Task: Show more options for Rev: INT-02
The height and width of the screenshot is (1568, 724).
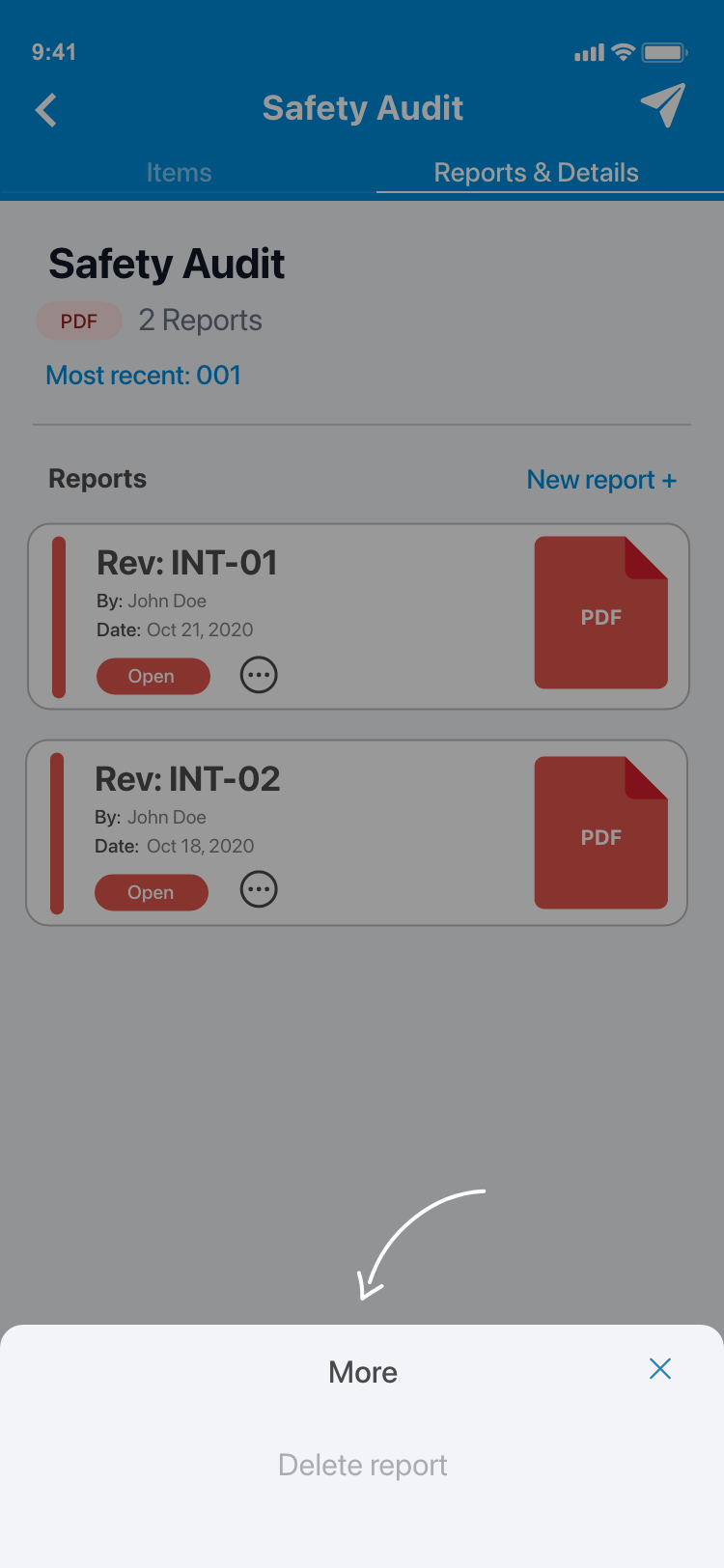Action: tap(259, 889)
